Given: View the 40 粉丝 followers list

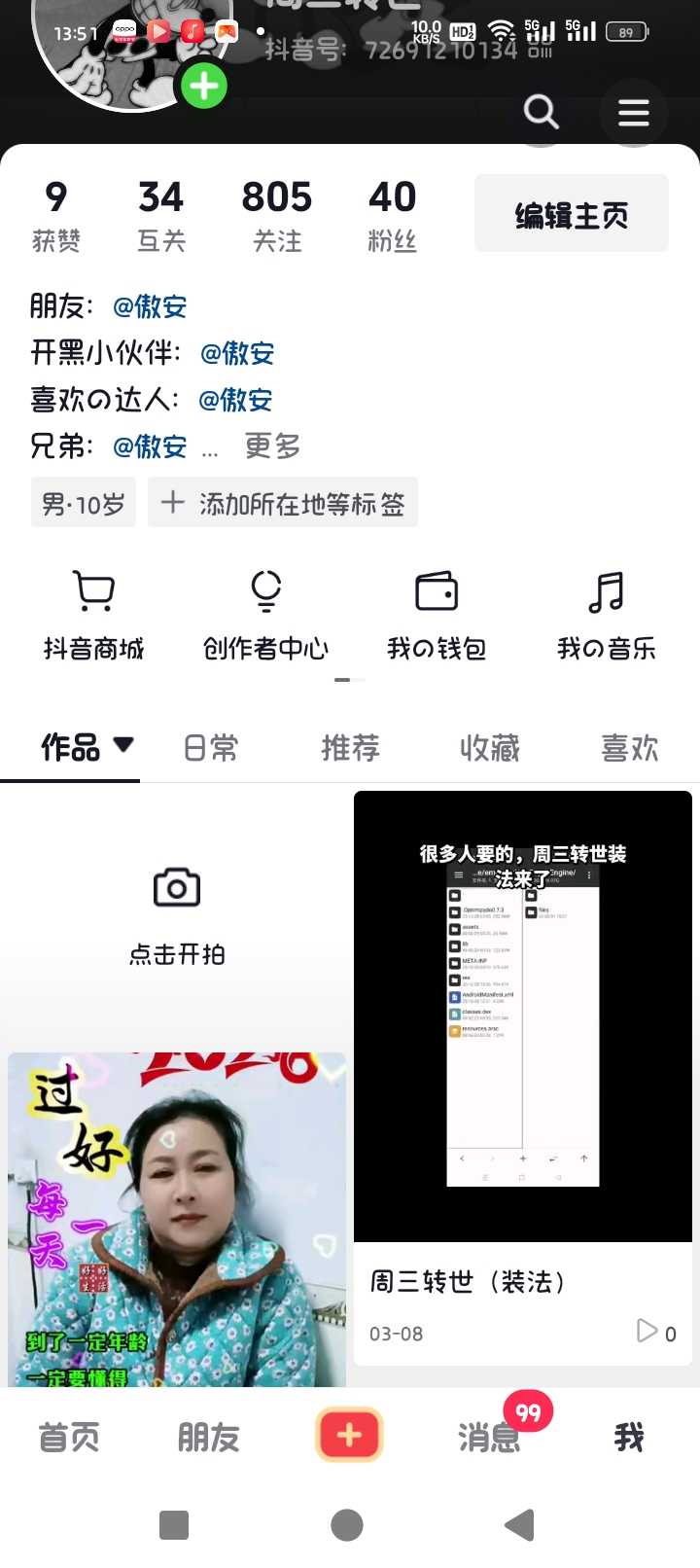Looking at the screenshot, I should (x=392, y=215).
